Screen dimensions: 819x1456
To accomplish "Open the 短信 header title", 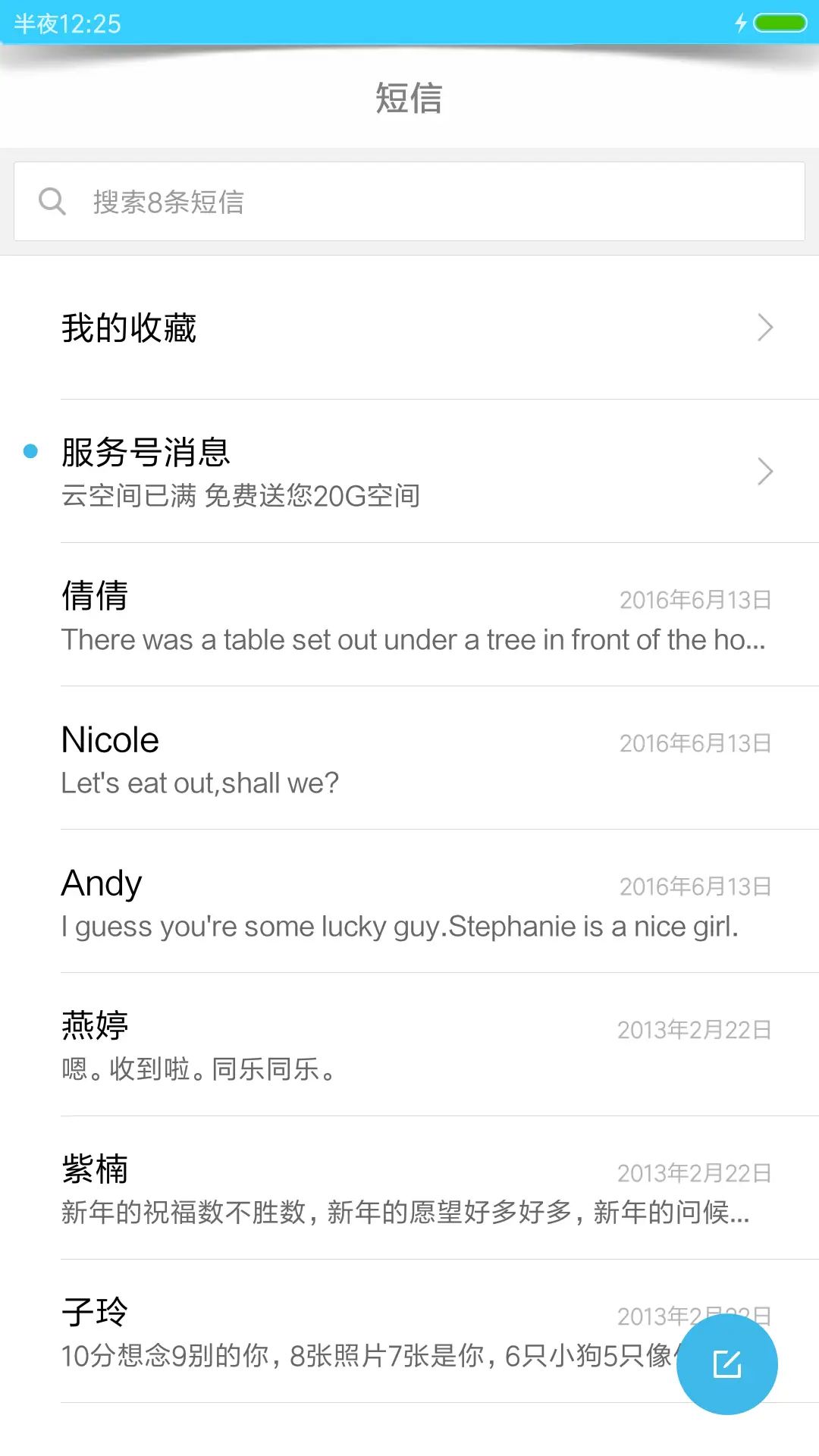I will [409, 99].
